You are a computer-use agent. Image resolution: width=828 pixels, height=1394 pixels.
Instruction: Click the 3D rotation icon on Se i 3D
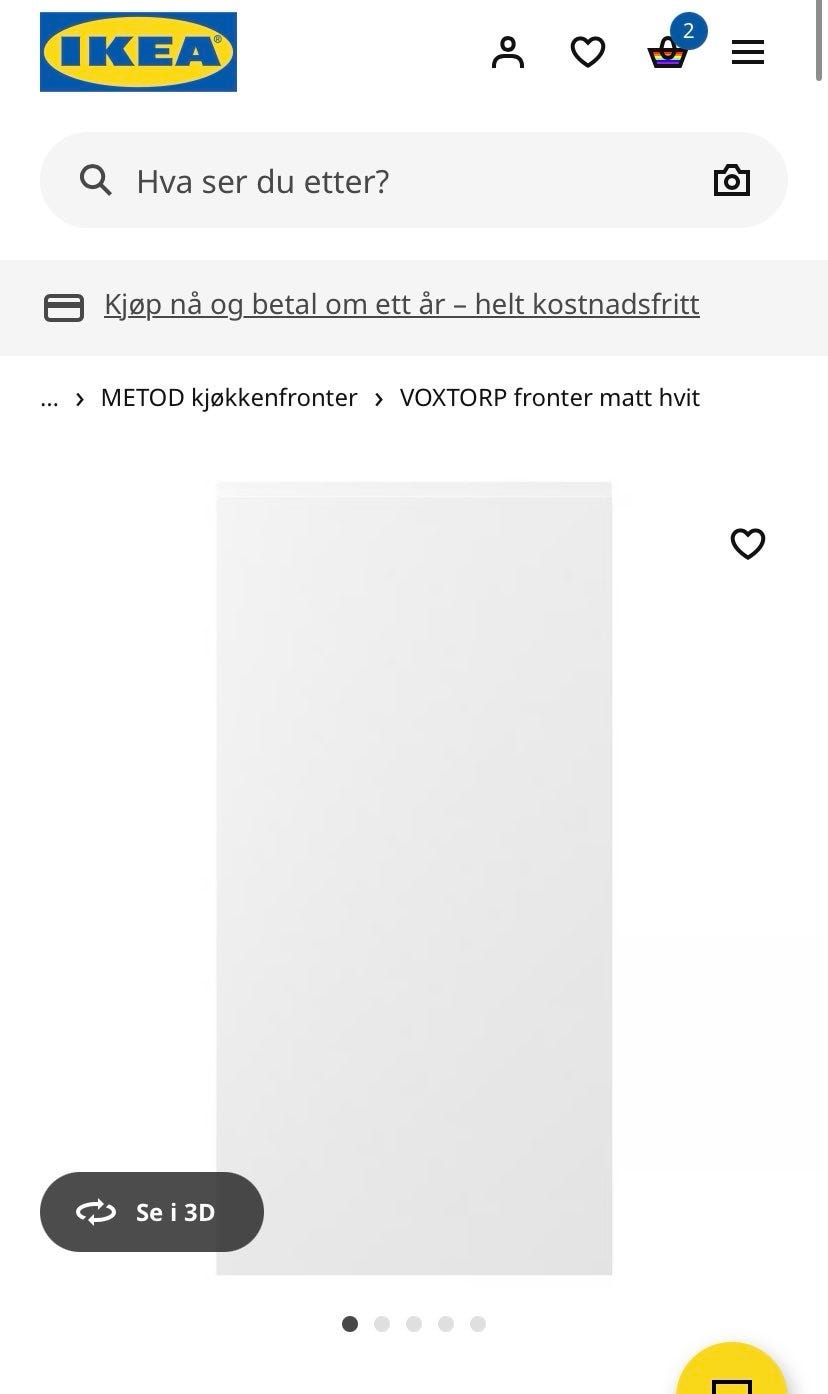95,1212
